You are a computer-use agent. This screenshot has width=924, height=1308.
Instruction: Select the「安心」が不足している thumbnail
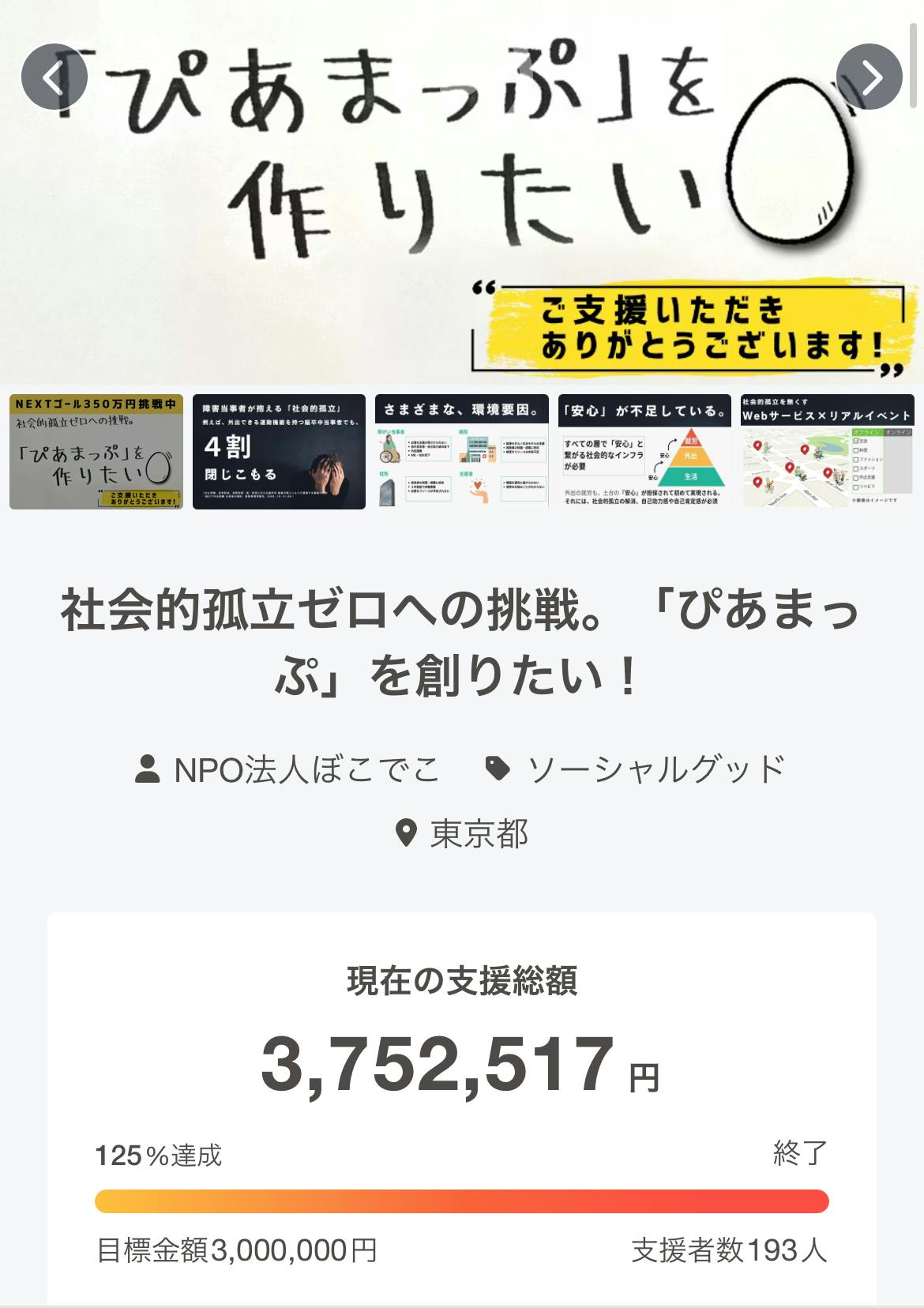click(644, 451)
